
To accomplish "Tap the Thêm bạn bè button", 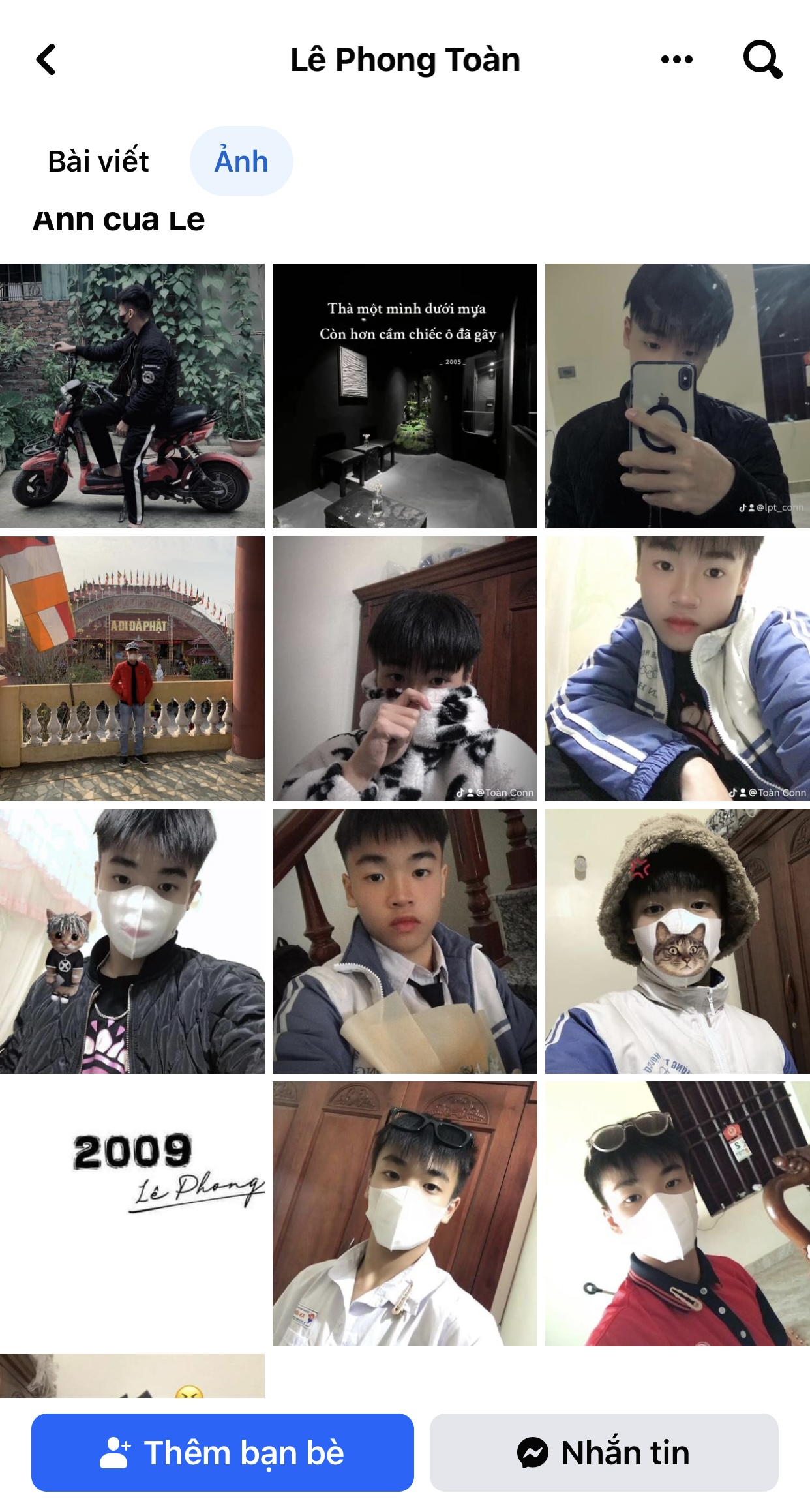I will click(222, 1452).
